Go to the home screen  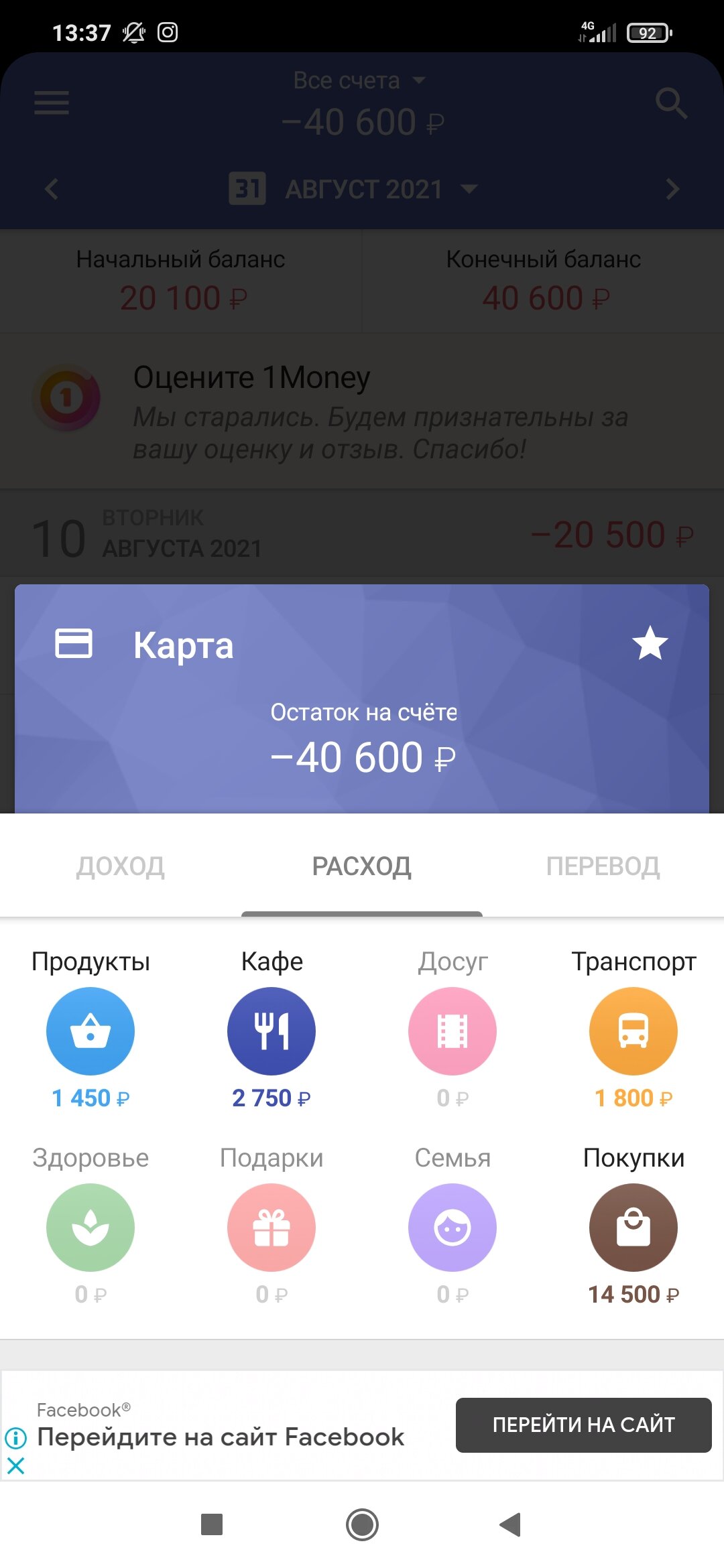[x=362, y=1524]
